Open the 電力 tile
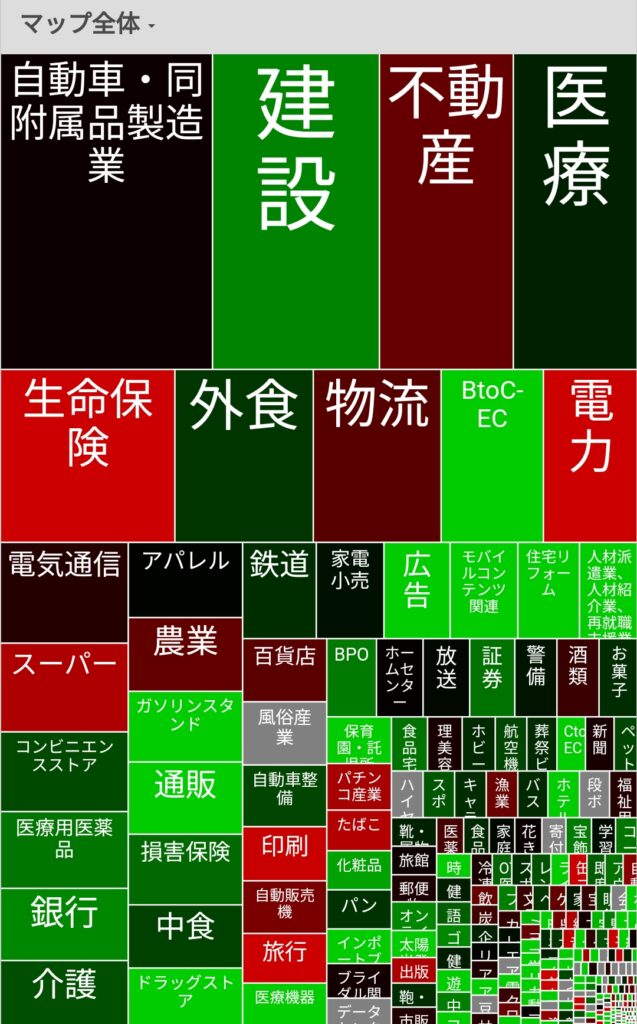 pos(590,455)
